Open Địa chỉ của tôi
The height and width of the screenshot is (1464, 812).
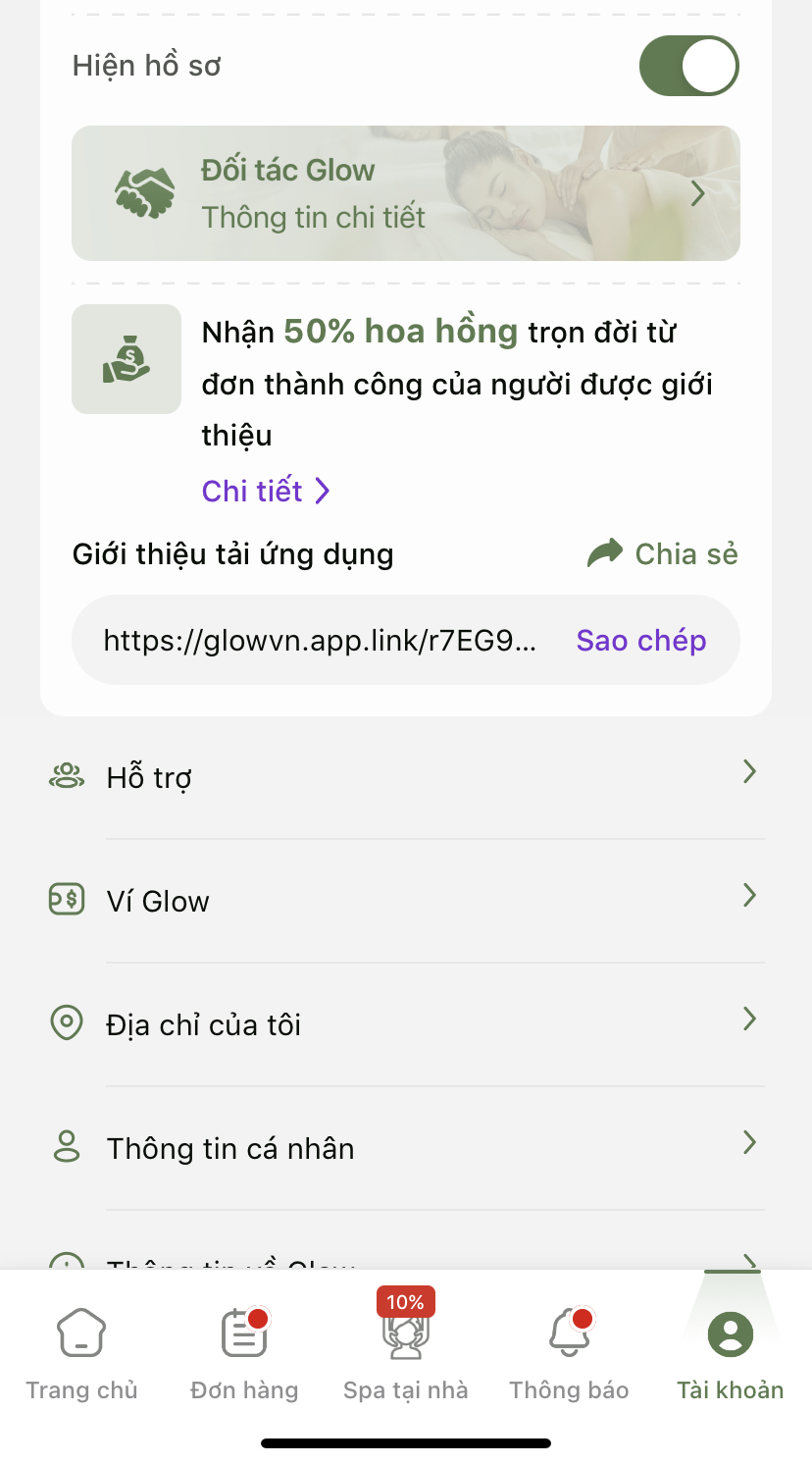coord(405,1024)
